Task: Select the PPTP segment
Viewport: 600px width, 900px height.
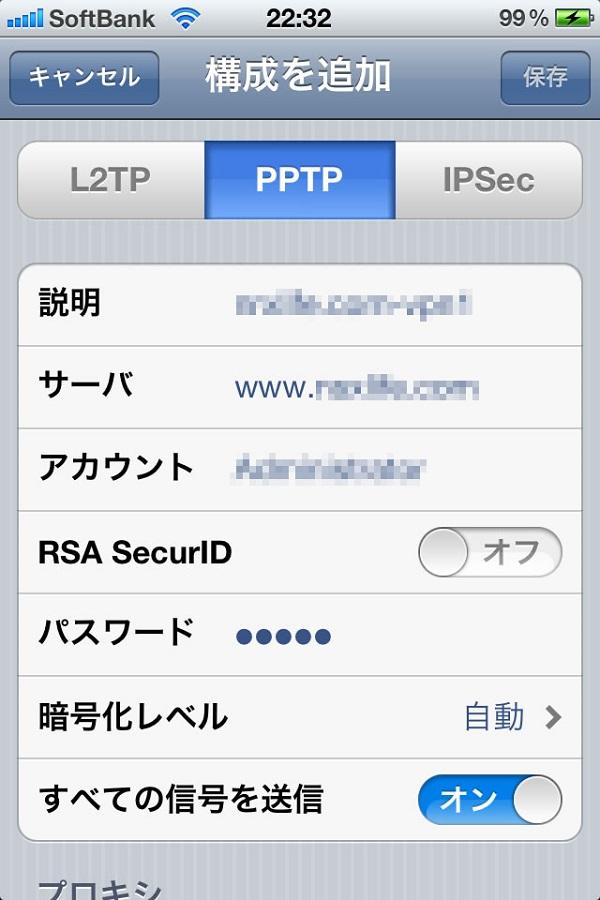Action: pos(299,180)
